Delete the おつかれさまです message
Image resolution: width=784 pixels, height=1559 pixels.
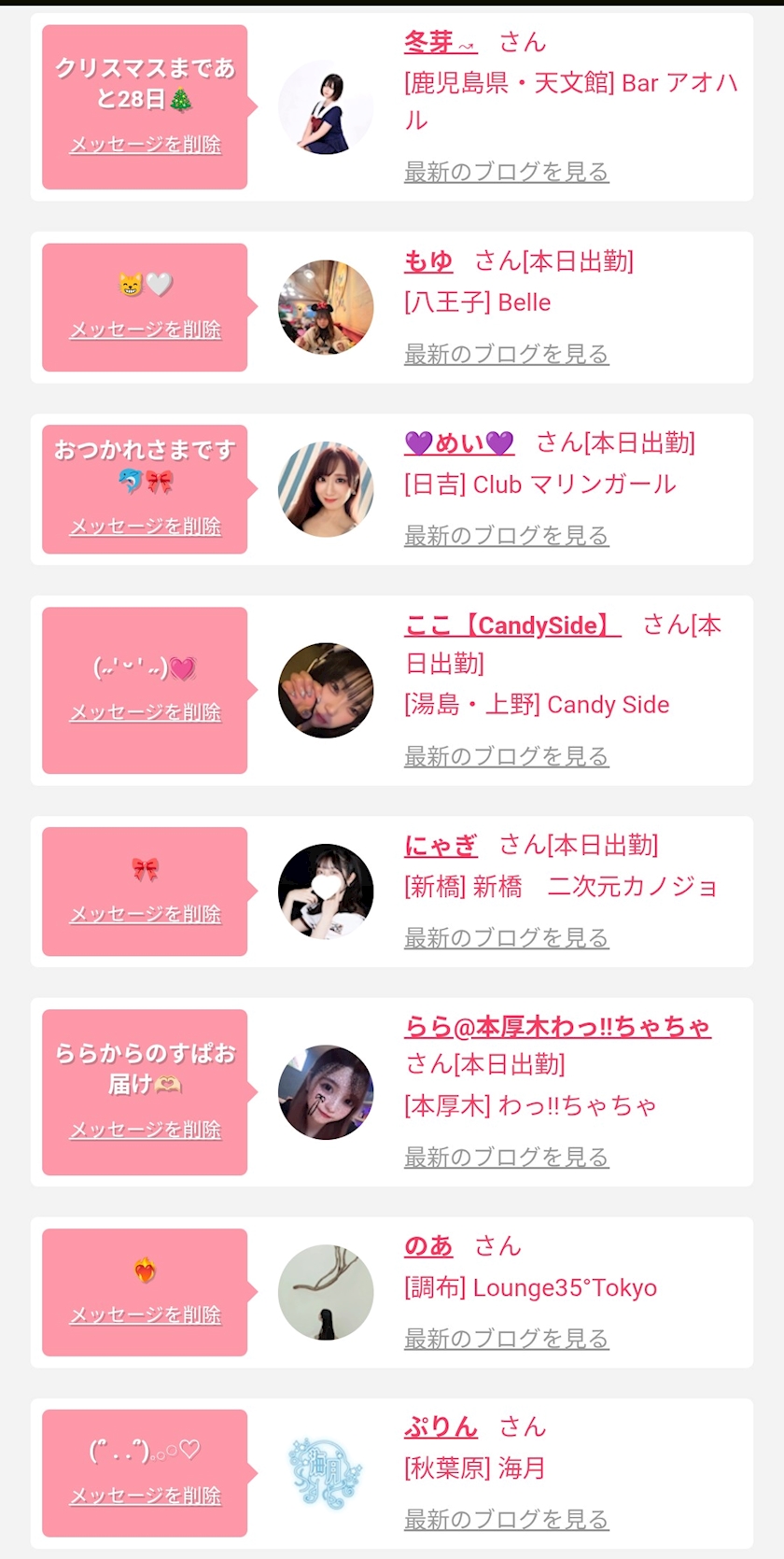[x=146, y=527]
